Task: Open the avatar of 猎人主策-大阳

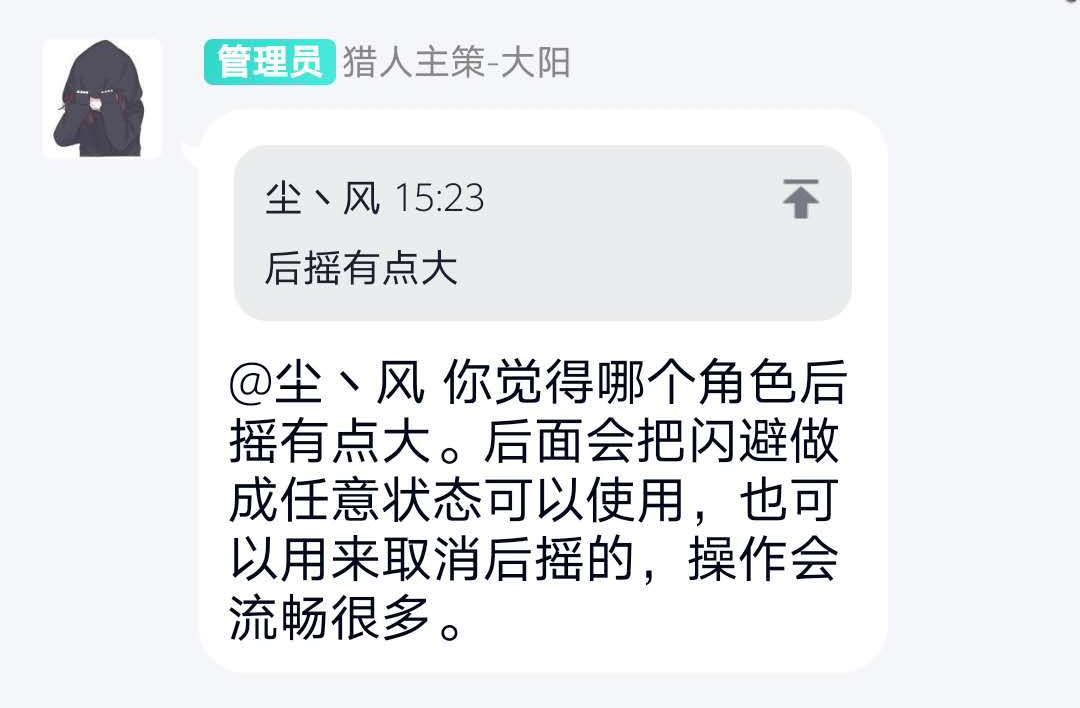Action: (x=102, y=99)
